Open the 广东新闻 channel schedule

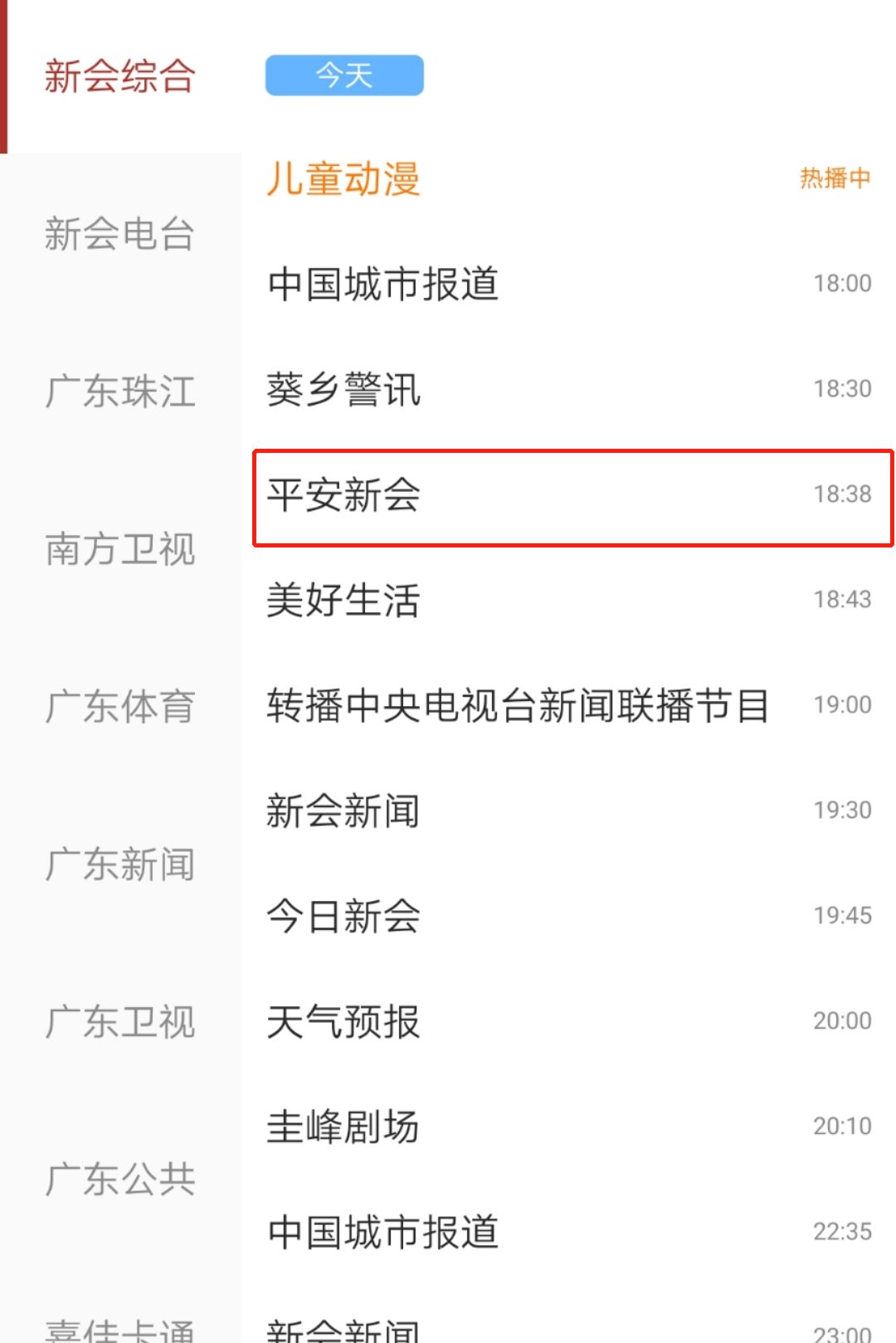point(120,864)
